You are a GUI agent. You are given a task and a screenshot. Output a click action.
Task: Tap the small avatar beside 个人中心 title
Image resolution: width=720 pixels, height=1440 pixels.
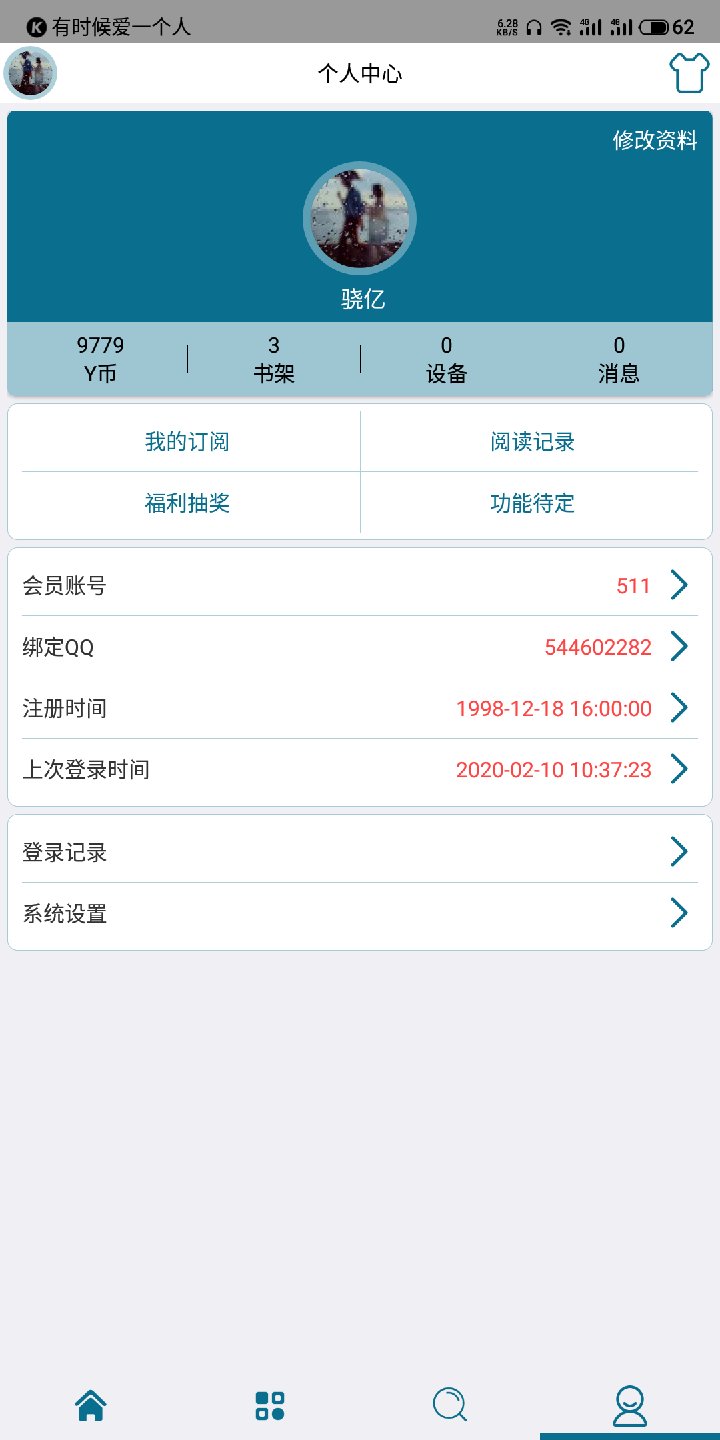[x=30, y=73]
